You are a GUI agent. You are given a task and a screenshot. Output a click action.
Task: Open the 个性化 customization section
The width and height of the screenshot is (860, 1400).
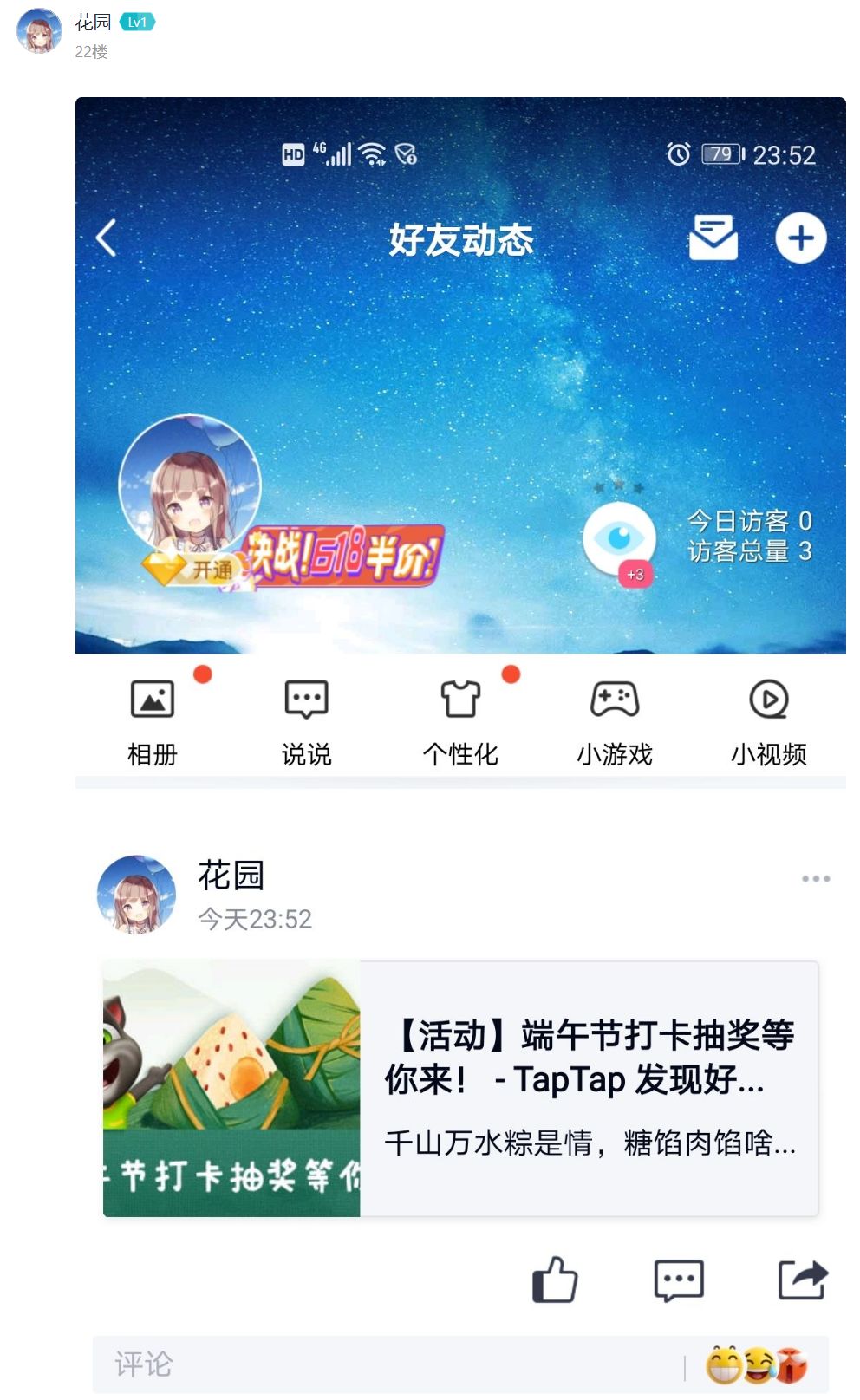[459, 715]
